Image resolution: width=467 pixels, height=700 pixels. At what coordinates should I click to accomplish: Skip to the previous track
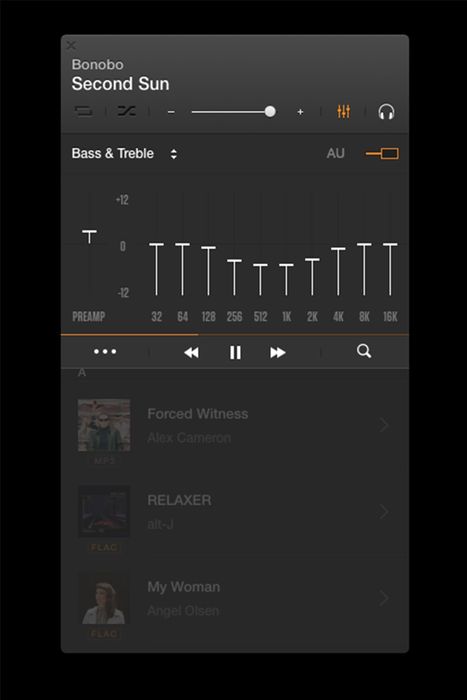click(x=191, y=352)
